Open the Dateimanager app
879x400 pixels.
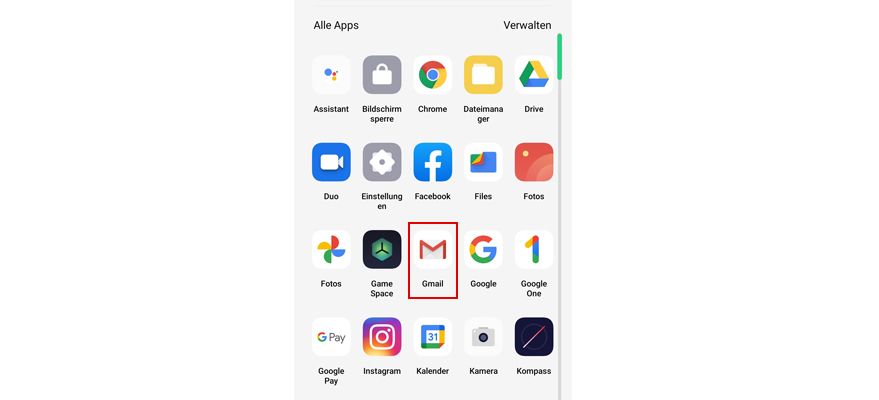click(x=483, y=76)
